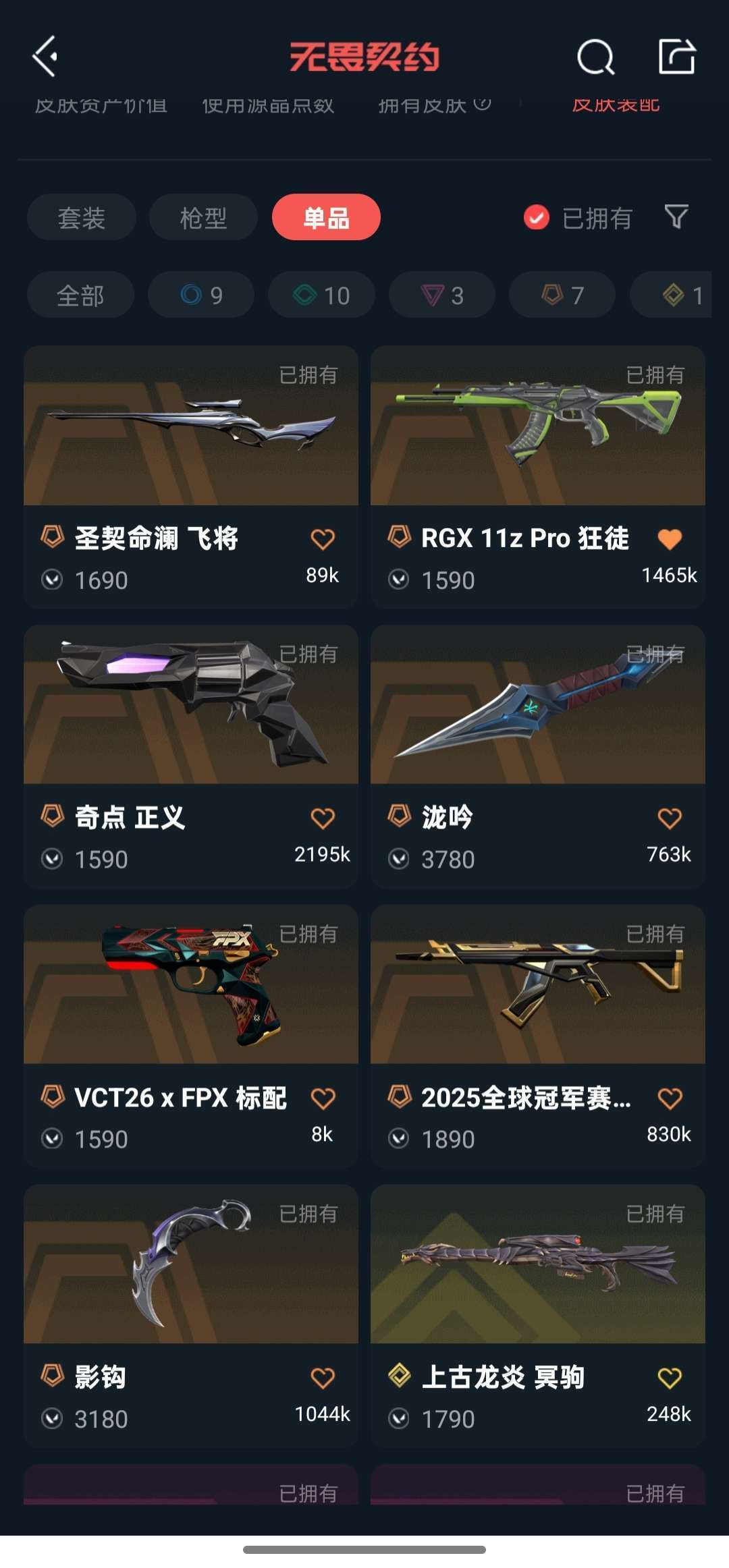Like the 影钩 karambit skin
This screenshot has height=1568, width=729.
(x=323, y=1378)
